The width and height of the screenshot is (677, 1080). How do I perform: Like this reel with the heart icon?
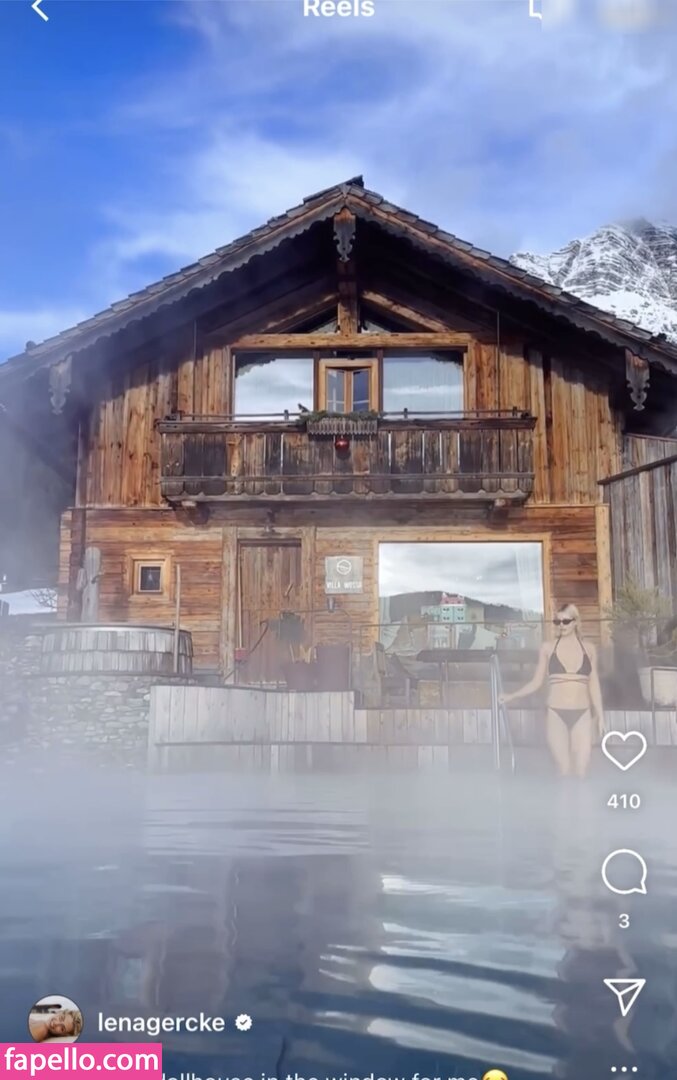coord(624,750)
